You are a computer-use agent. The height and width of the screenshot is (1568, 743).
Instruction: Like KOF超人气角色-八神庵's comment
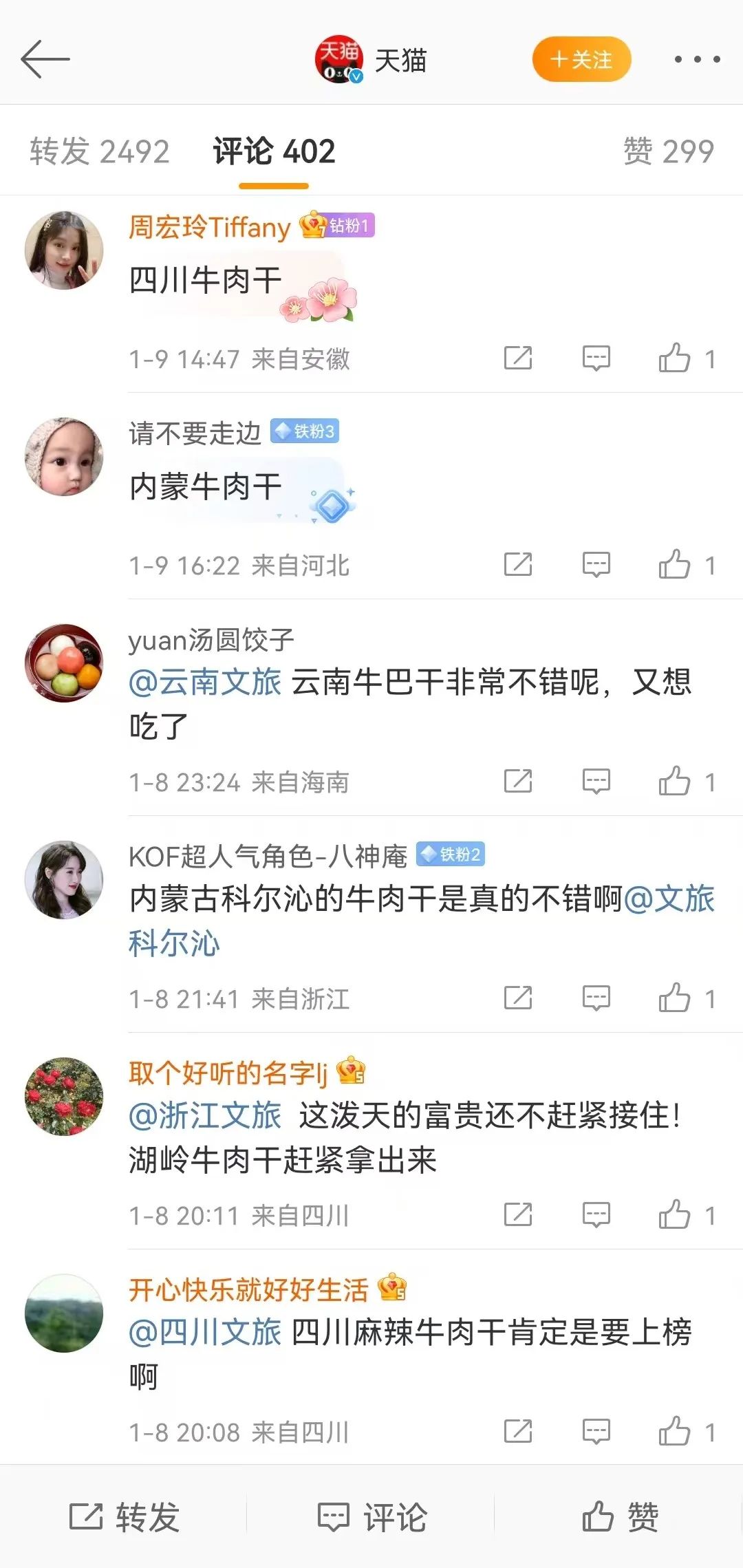point(674,998)
